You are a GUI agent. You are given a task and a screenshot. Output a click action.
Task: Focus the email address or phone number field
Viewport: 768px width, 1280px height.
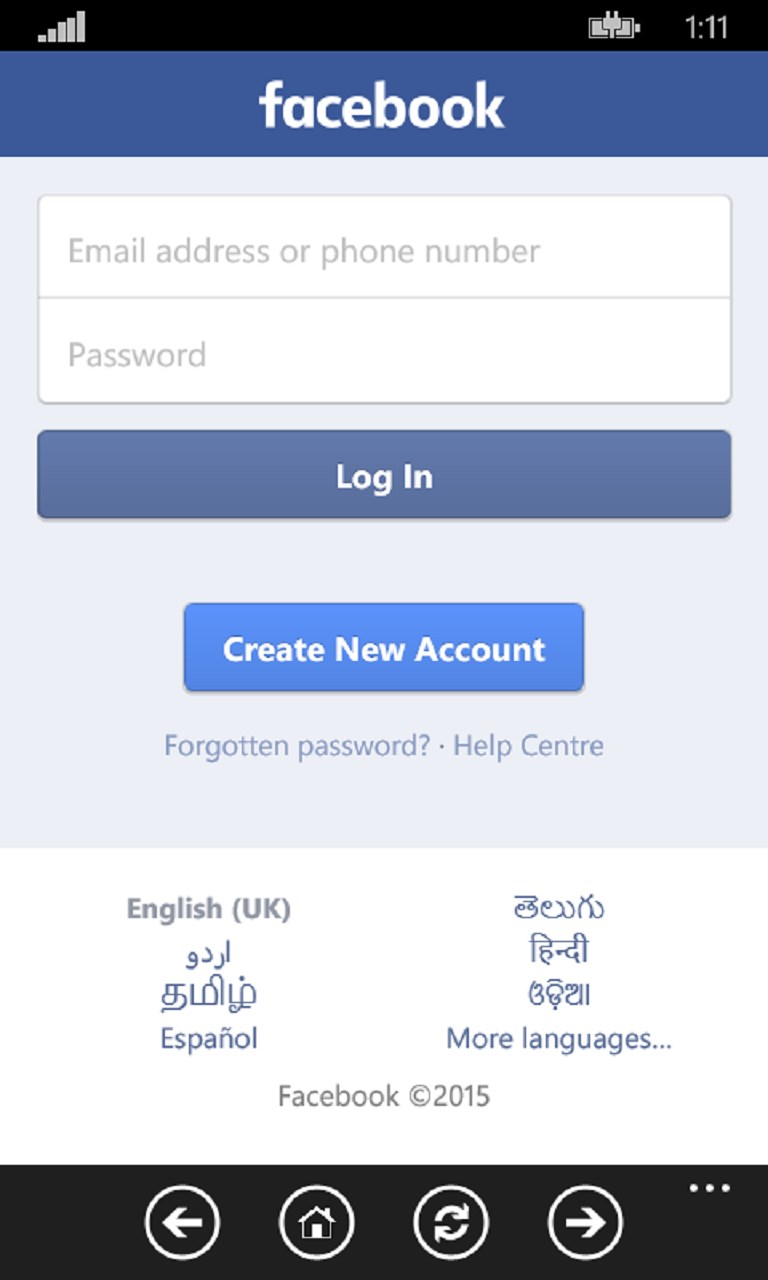[384, 250]
